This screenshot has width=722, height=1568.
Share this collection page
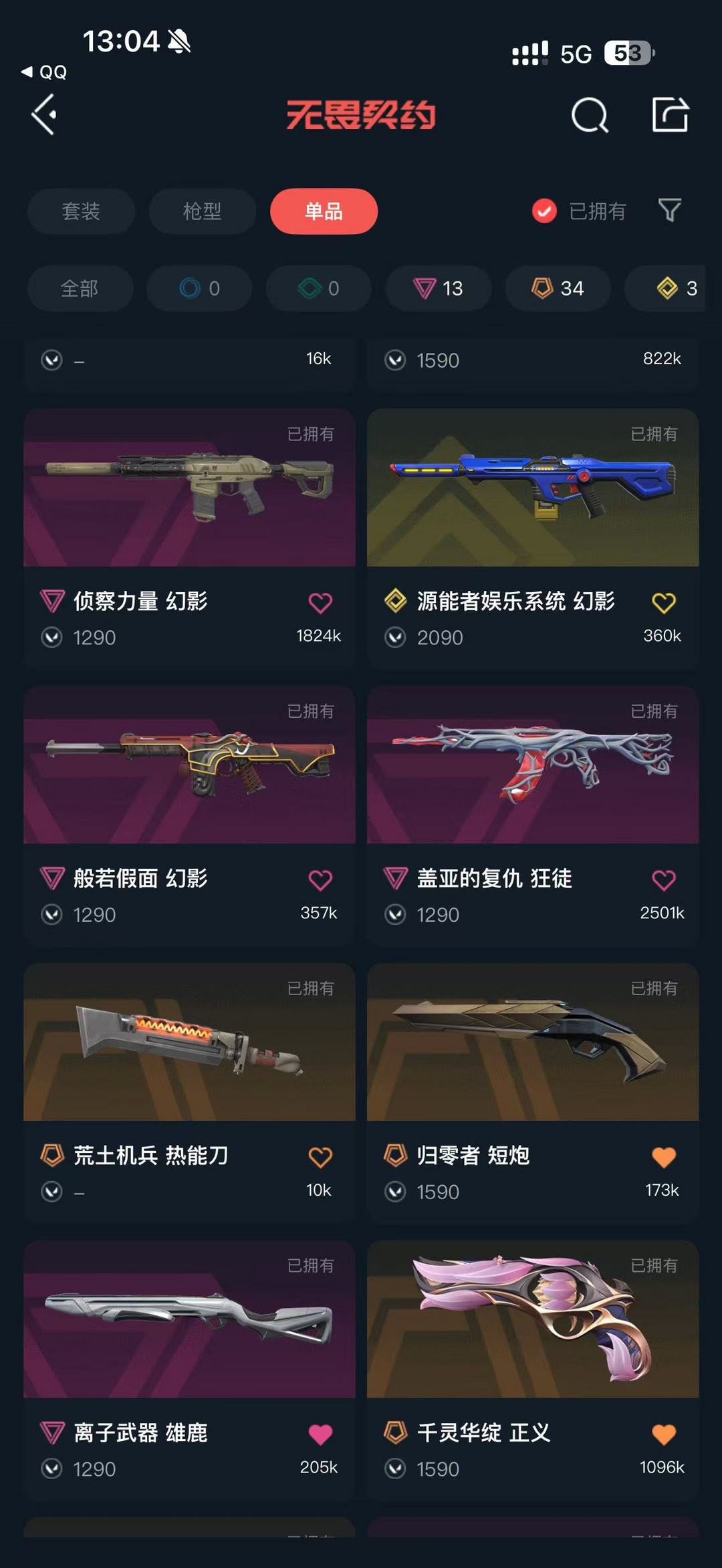pos(670,115)
